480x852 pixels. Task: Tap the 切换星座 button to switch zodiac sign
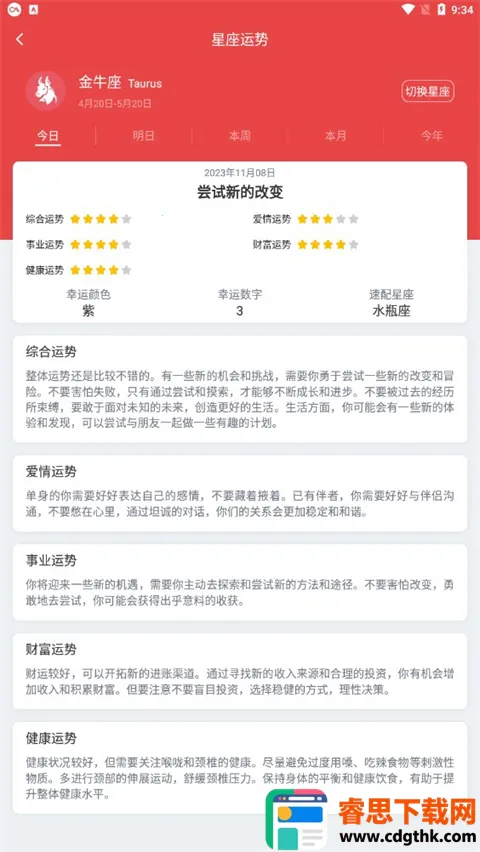pyautogui.click(x=428, y=91)
